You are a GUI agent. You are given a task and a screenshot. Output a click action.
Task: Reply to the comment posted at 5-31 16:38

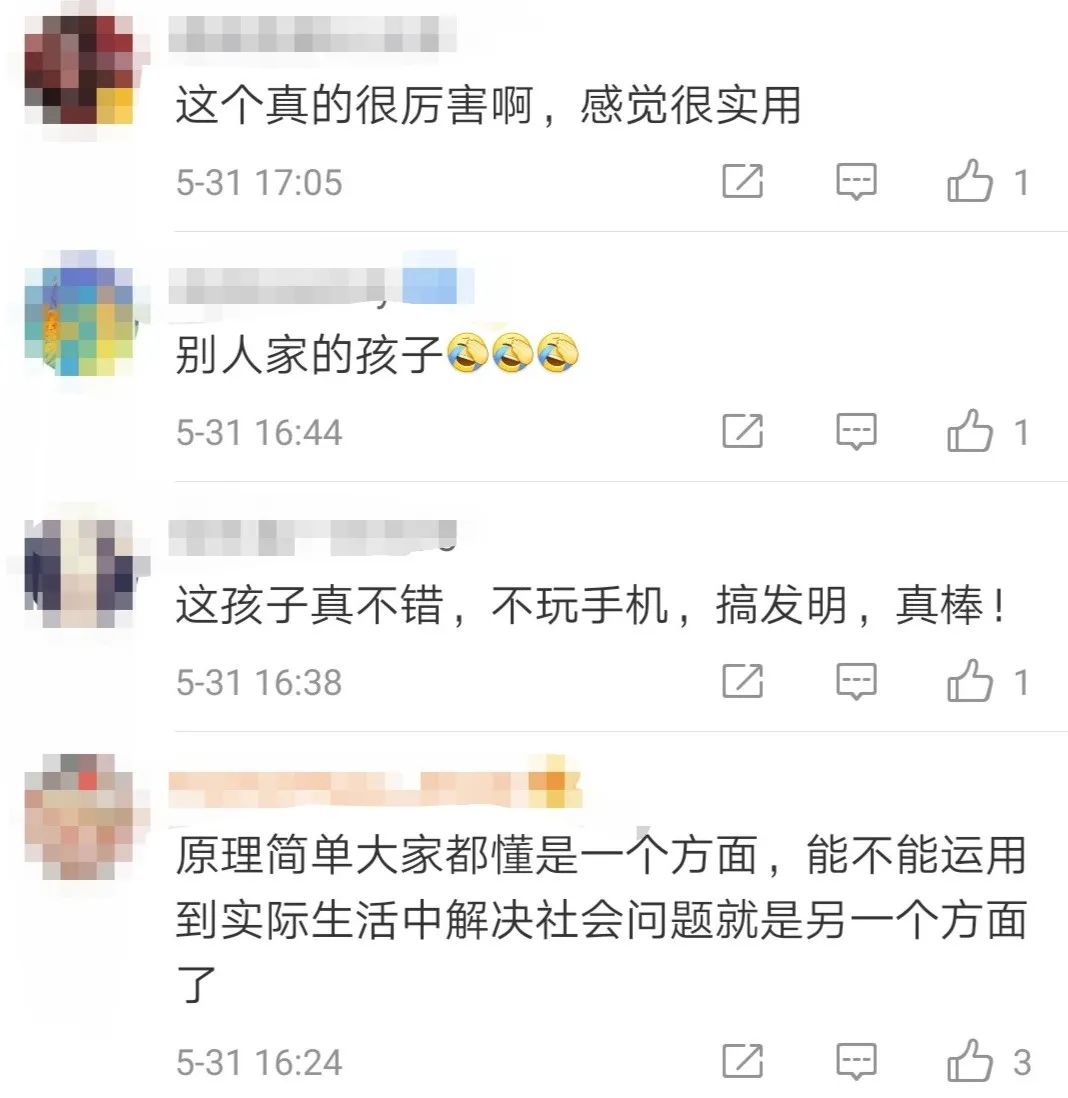point(856,683)
